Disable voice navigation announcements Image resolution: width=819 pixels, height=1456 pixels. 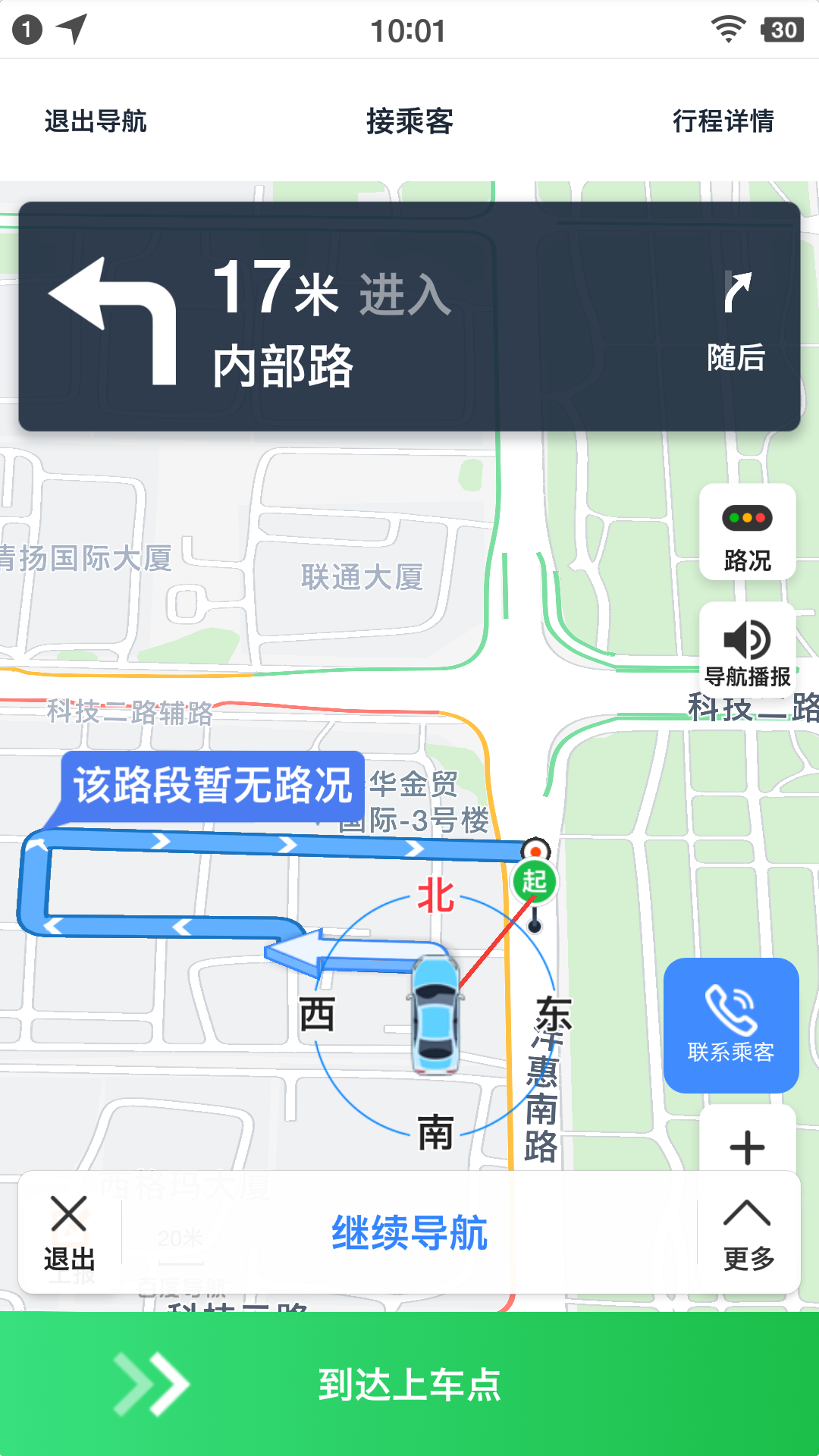[x=747, y=641]
